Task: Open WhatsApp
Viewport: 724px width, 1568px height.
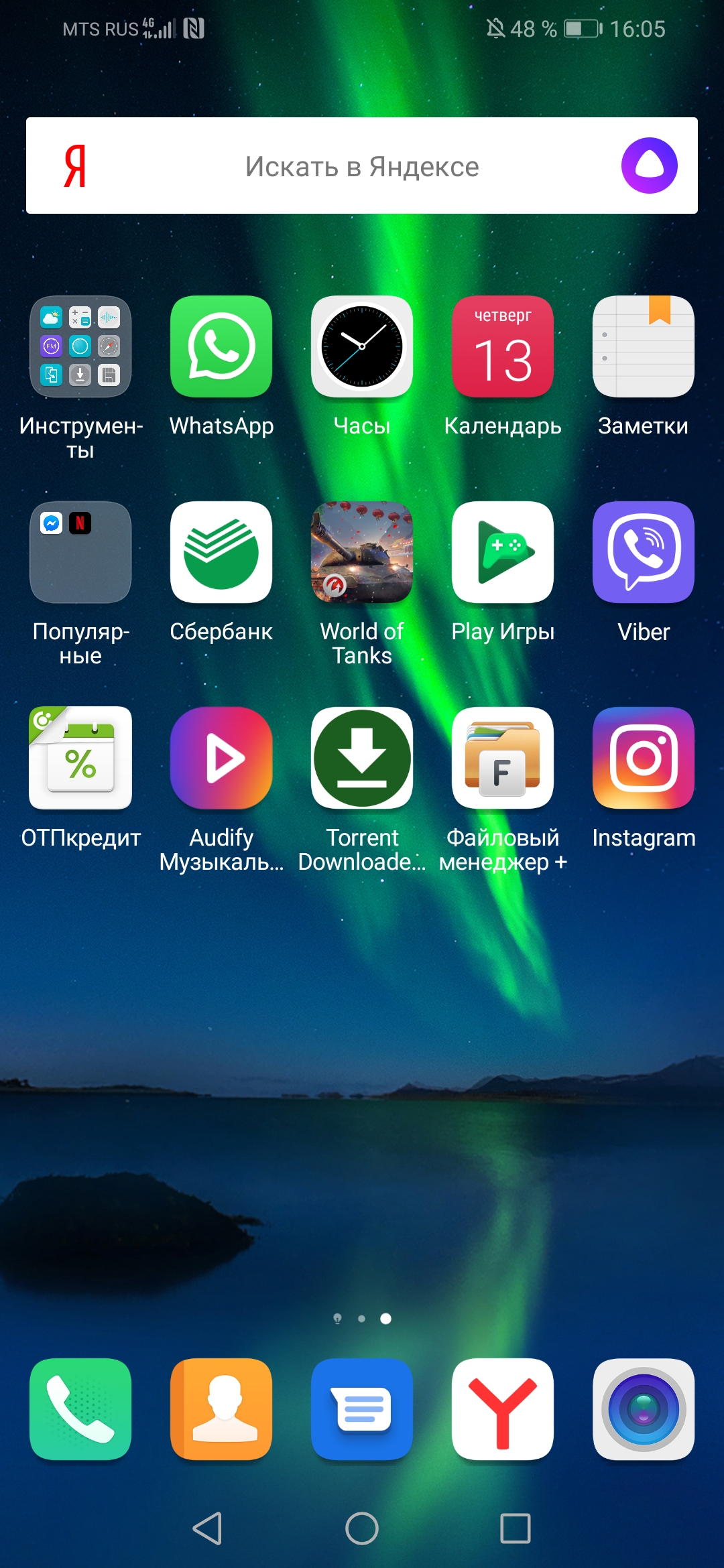Action: 221,347
